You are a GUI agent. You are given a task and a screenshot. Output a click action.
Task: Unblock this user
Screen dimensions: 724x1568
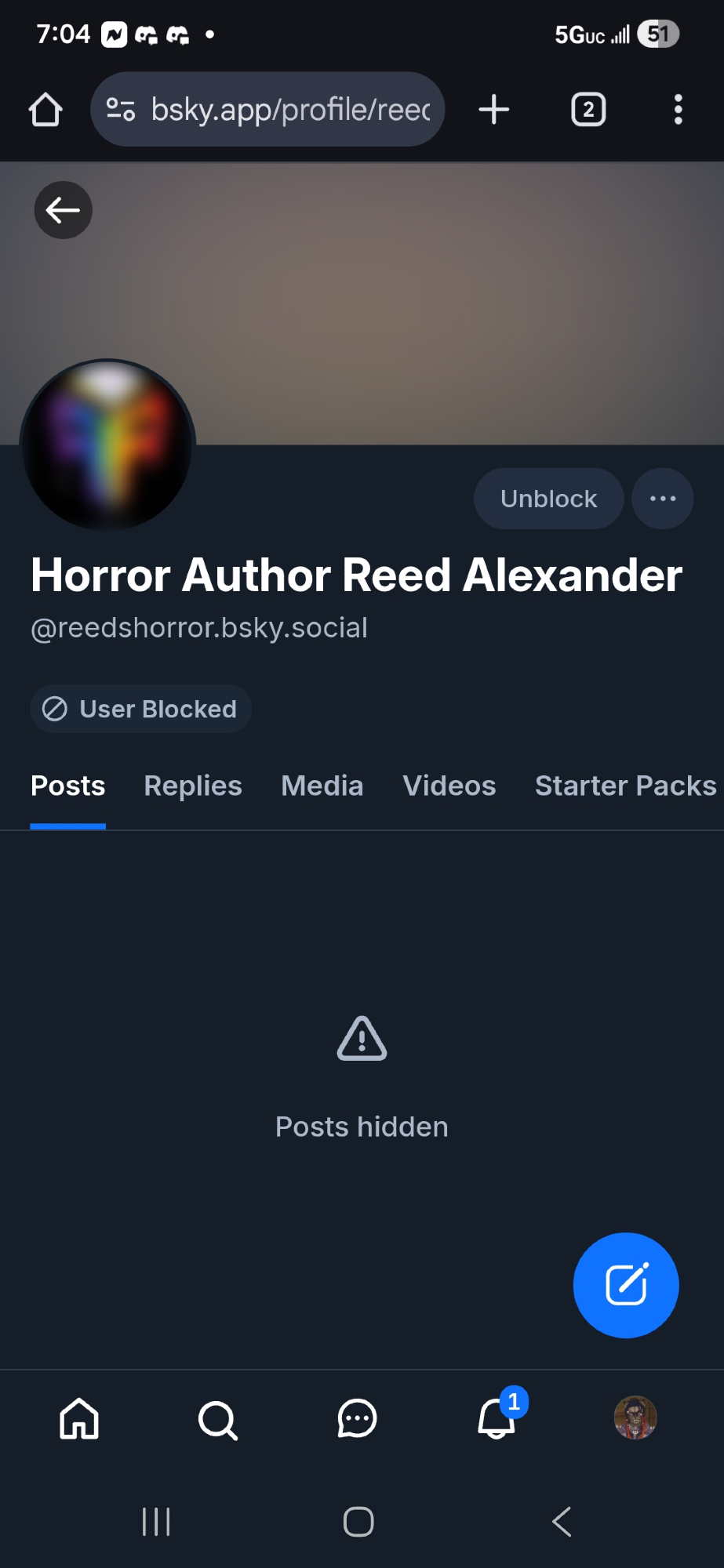(548, 499)
